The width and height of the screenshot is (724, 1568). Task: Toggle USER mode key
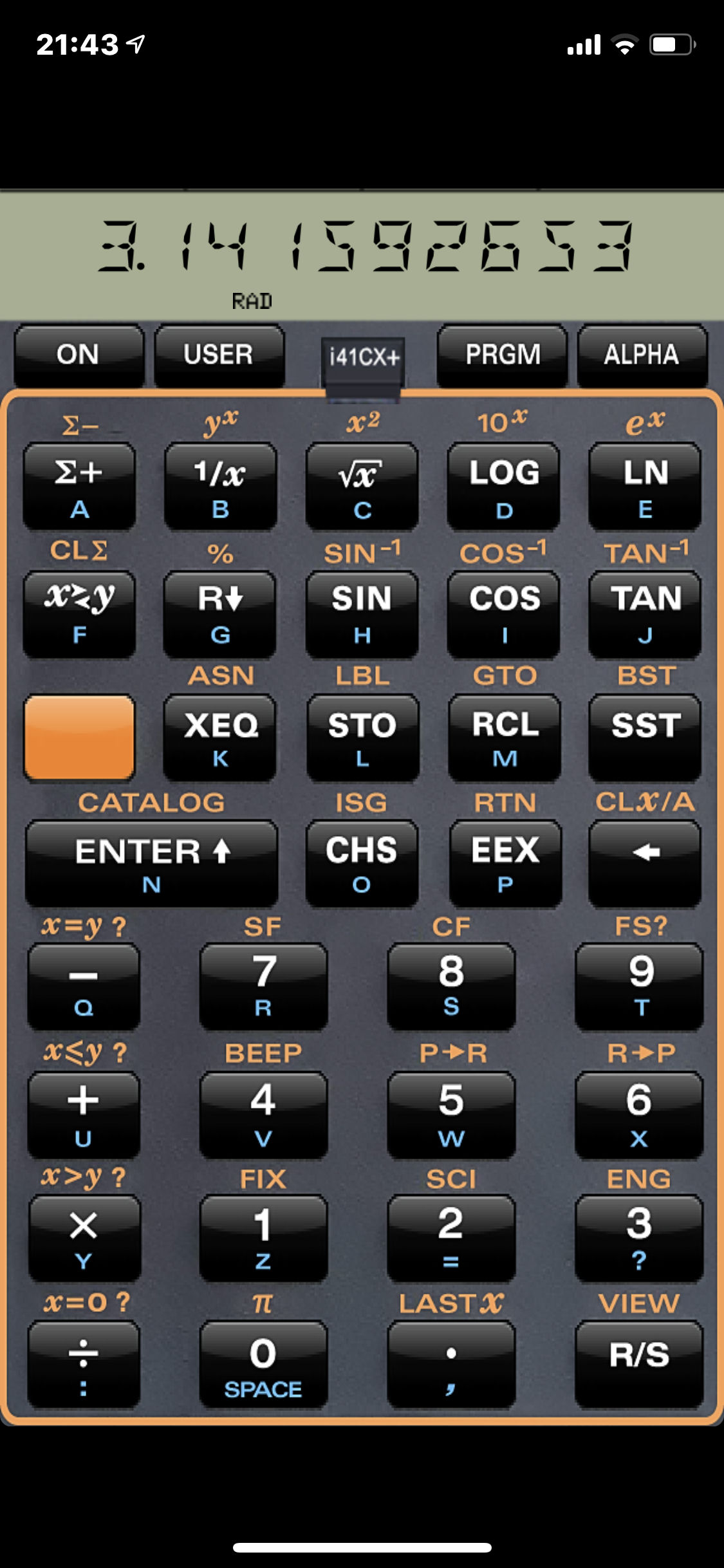pyautogui.click(x=219, y=355)
